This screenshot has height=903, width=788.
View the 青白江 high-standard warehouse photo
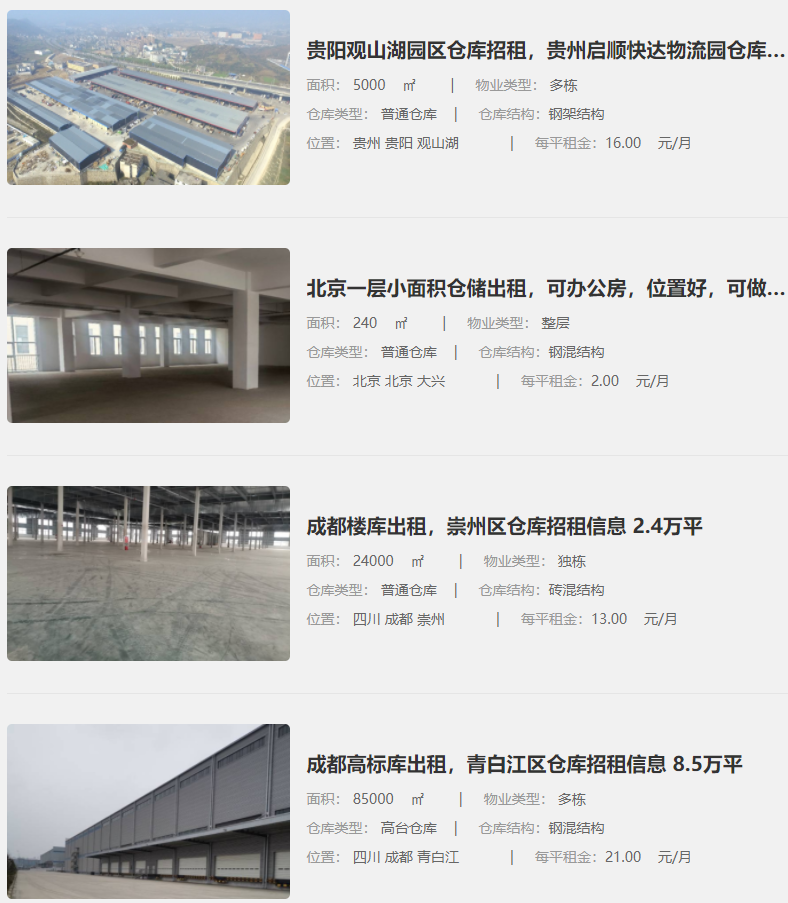pos(148,810)
